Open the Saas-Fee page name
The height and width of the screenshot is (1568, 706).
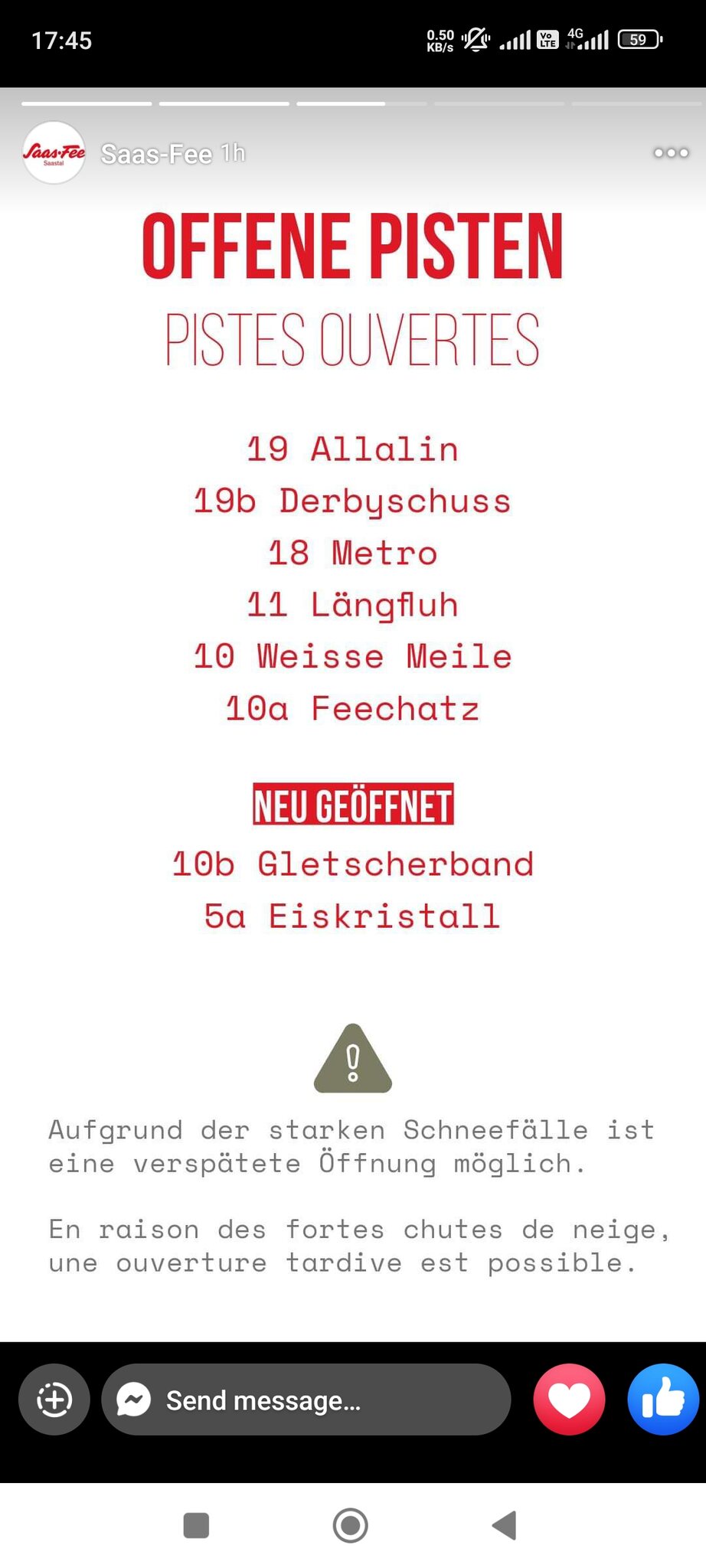(156, 154)
